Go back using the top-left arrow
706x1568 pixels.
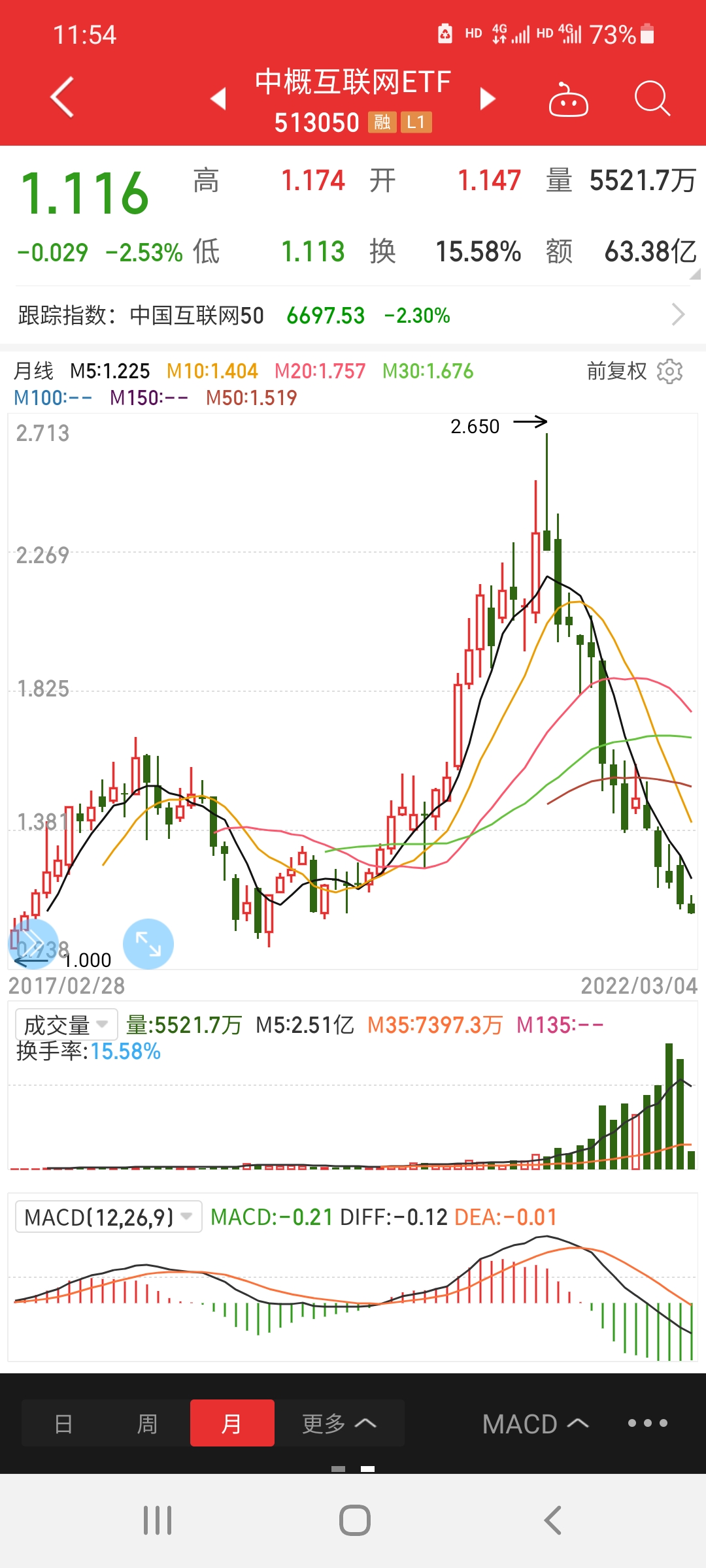pyautogui.click(x=62, y=97)
